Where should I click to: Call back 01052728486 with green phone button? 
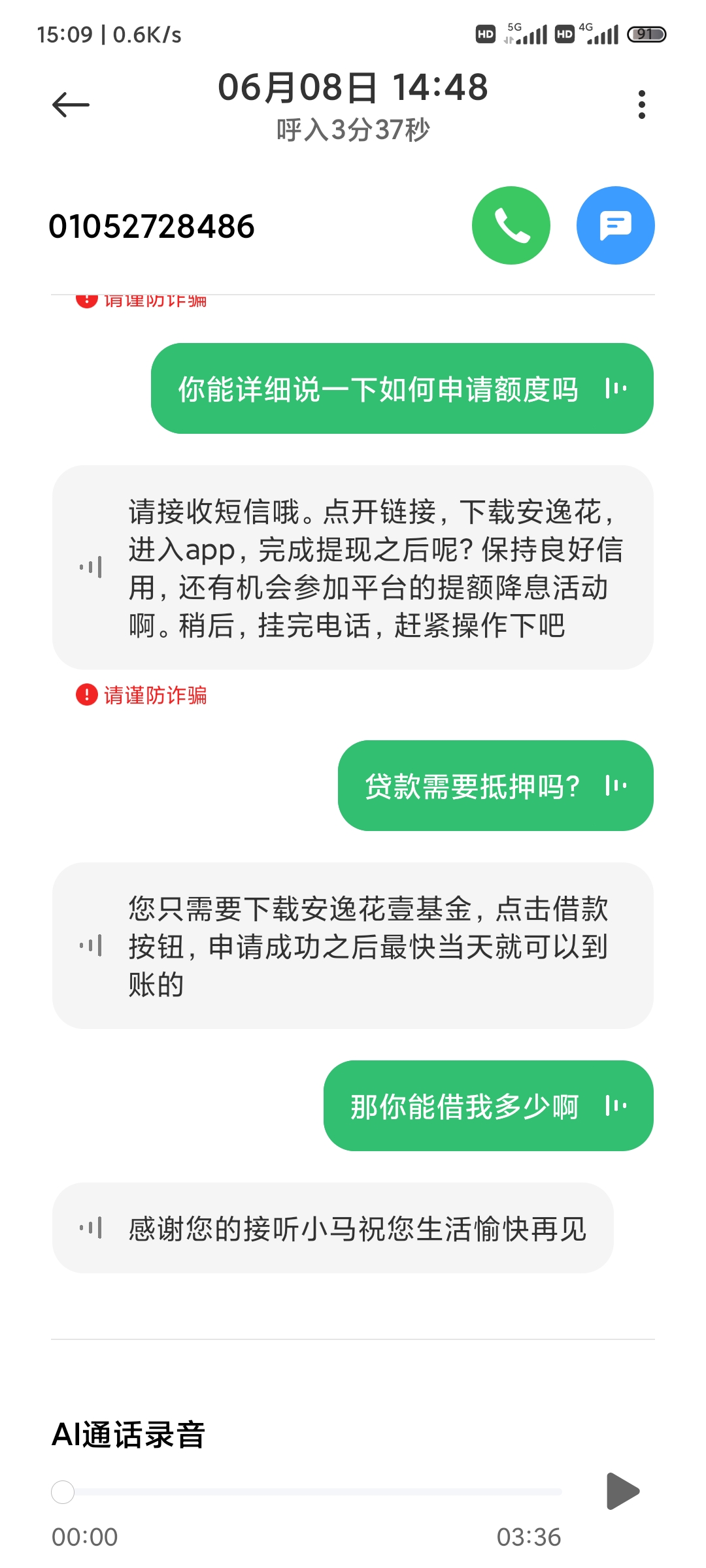click(x=511, y=225)
